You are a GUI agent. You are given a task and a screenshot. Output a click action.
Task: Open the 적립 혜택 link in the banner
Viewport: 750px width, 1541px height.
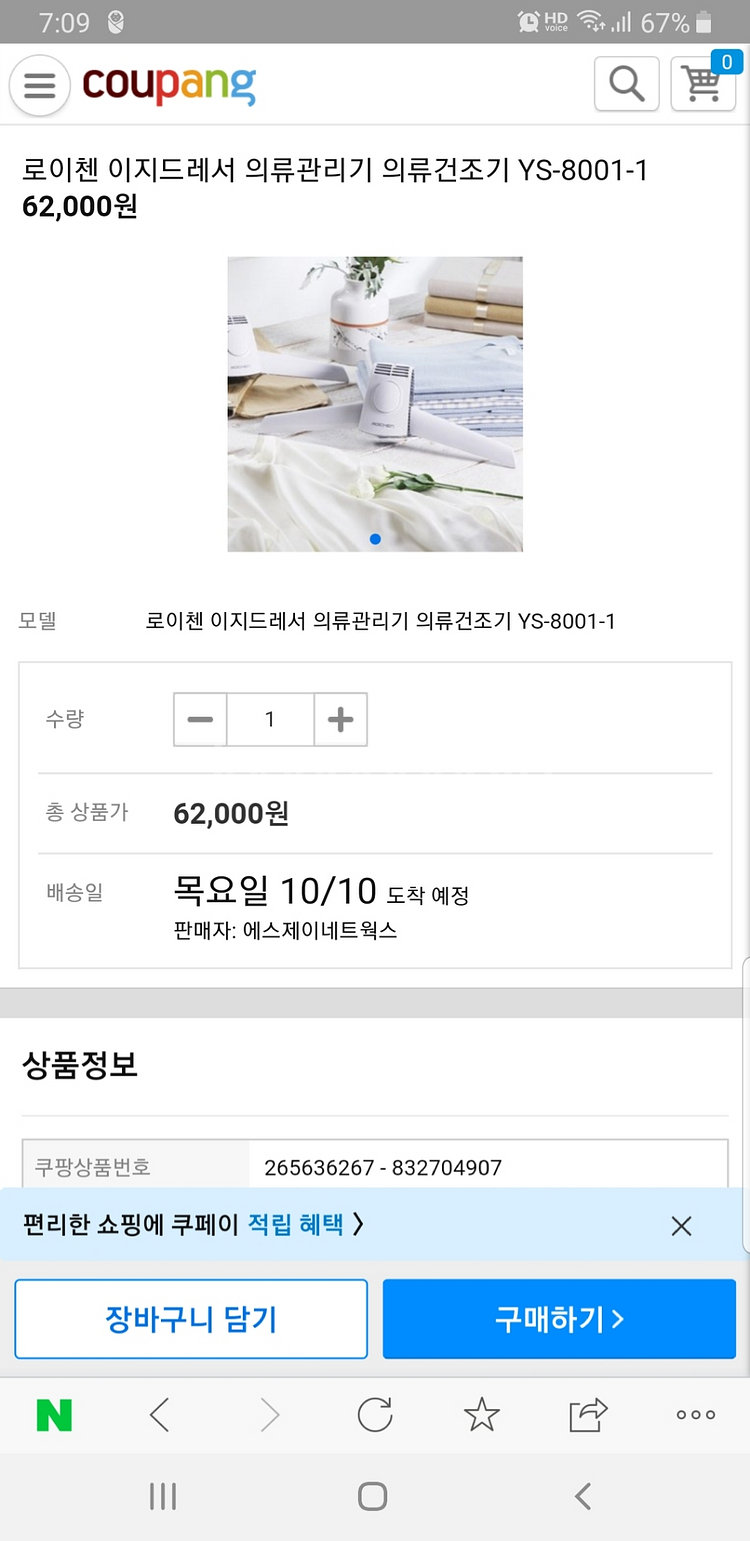295,1225
